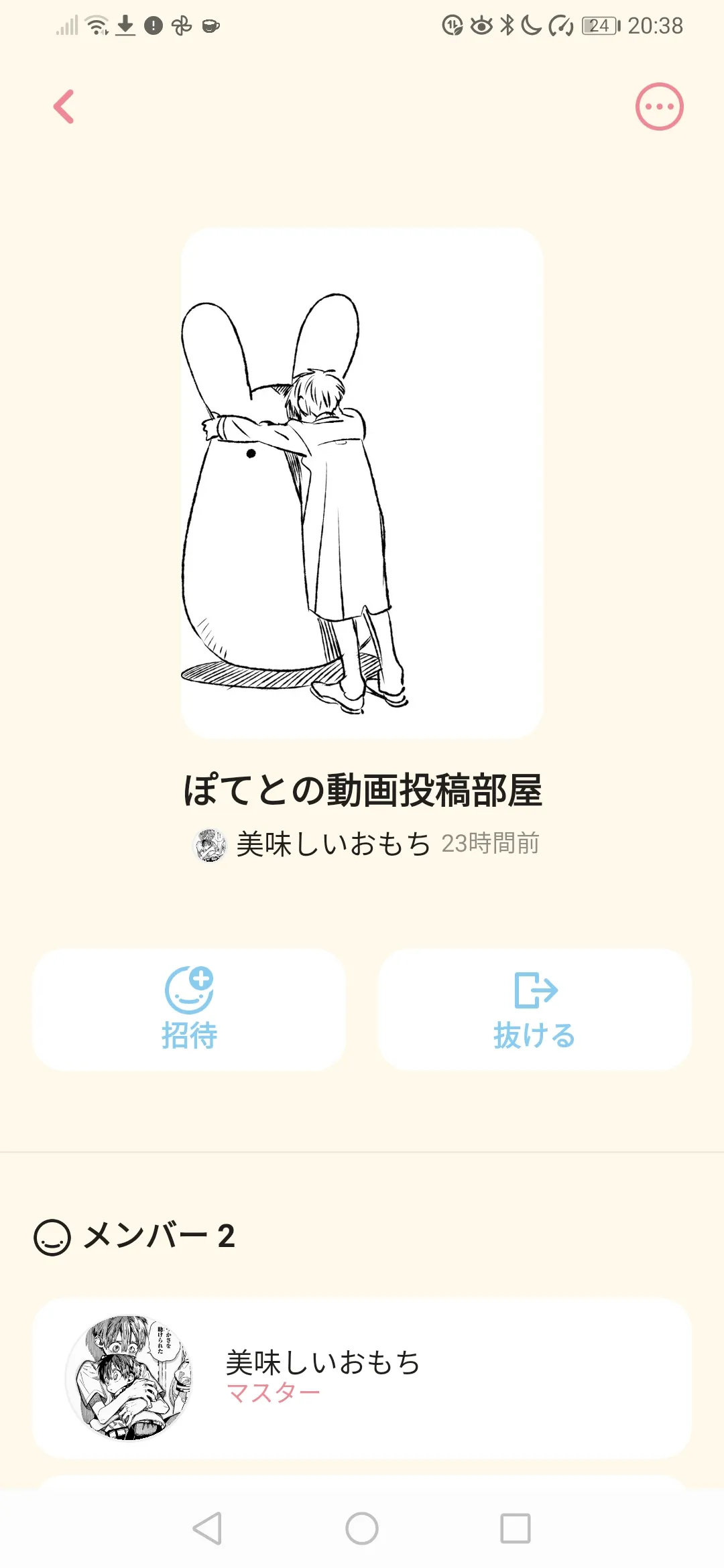
Task: Open the three-dot more options menu
Action: tap(659, 107)
